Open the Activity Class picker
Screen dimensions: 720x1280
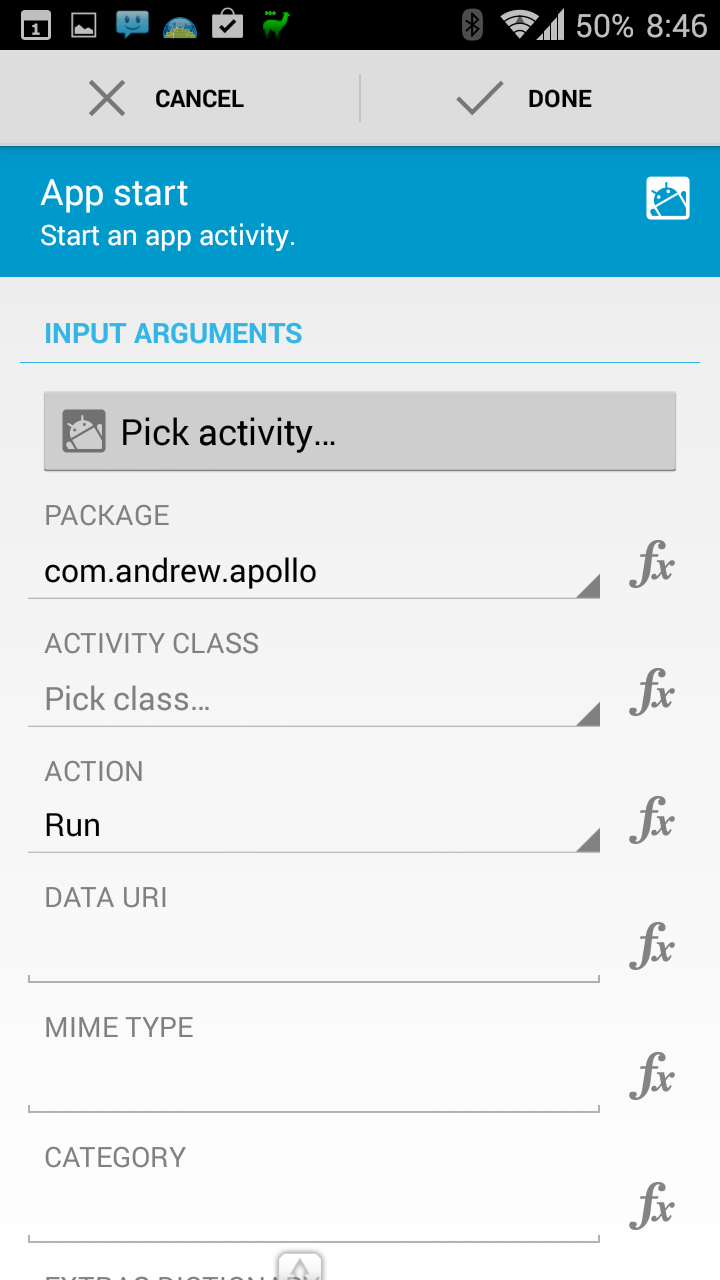pos(314,699)
